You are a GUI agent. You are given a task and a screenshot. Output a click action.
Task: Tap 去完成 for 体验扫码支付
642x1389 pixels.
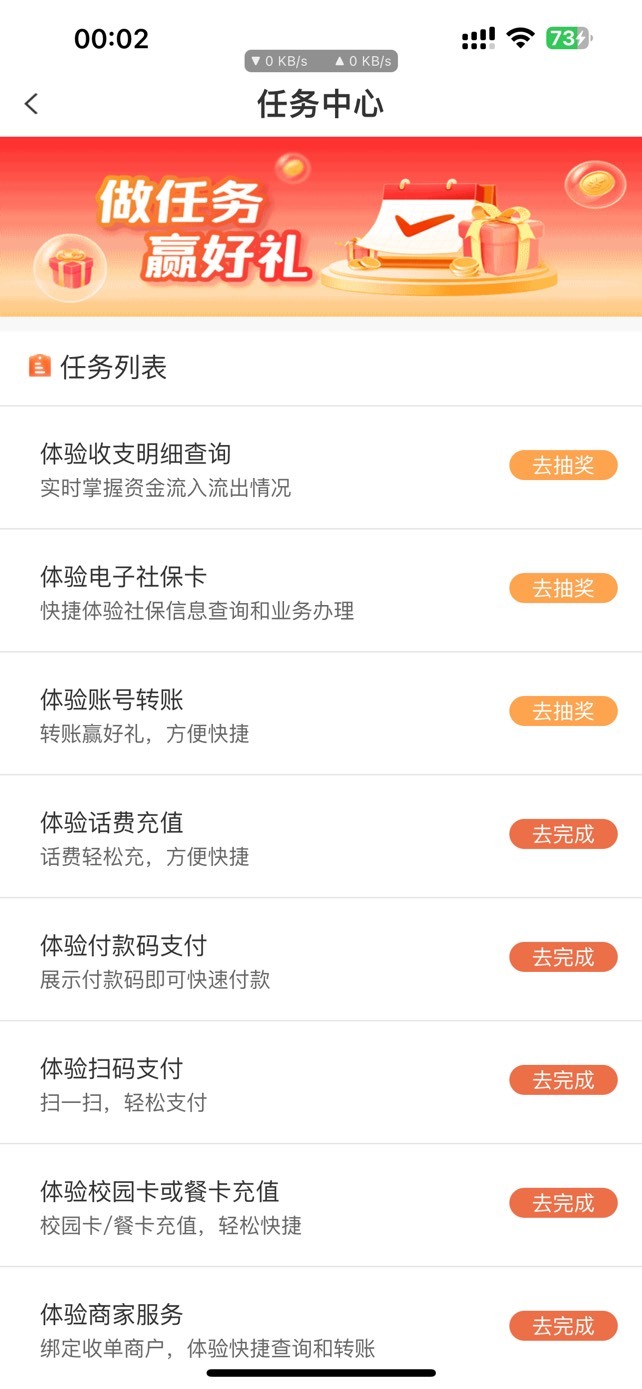click(563, 1080)
